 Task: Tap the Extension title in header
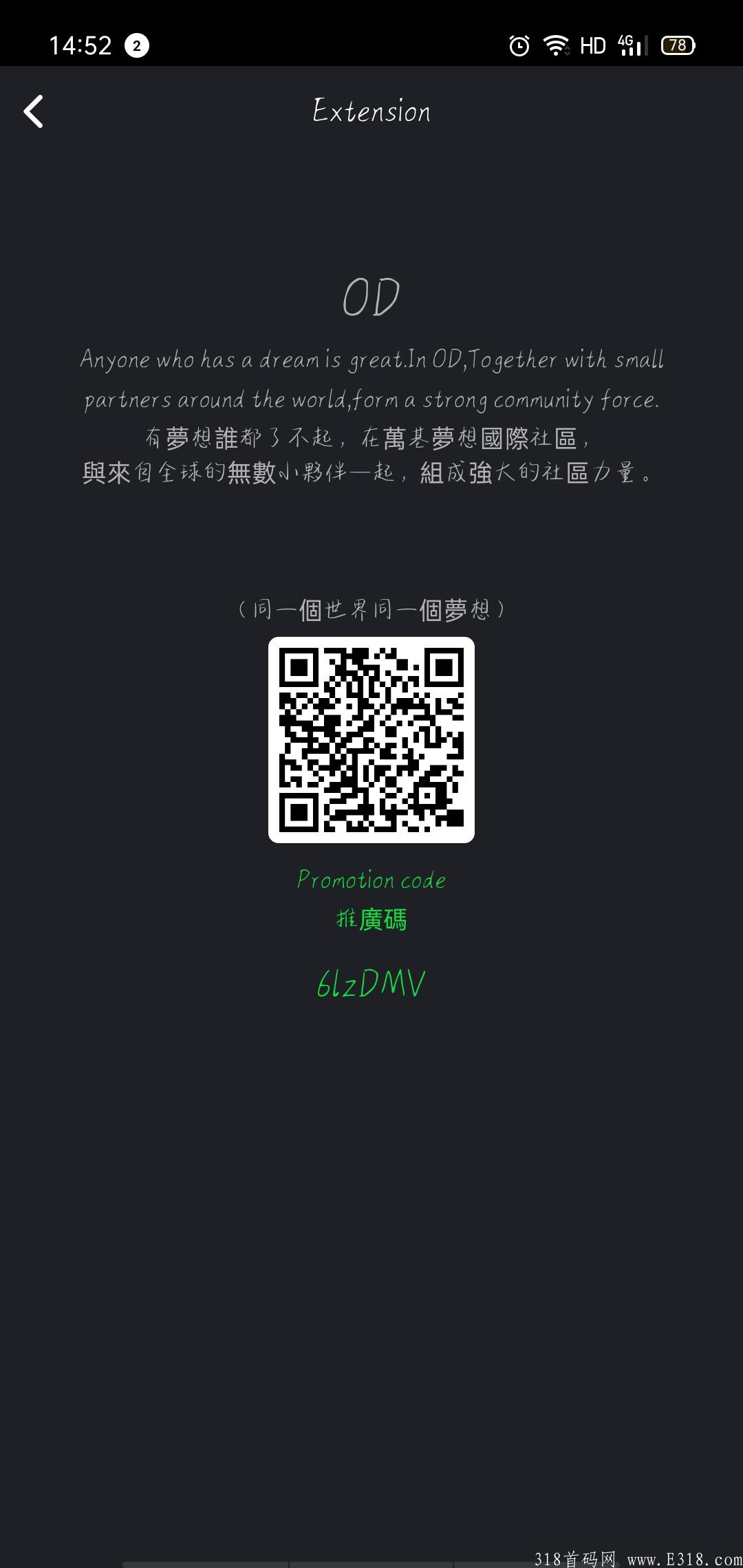click(371, 111)
